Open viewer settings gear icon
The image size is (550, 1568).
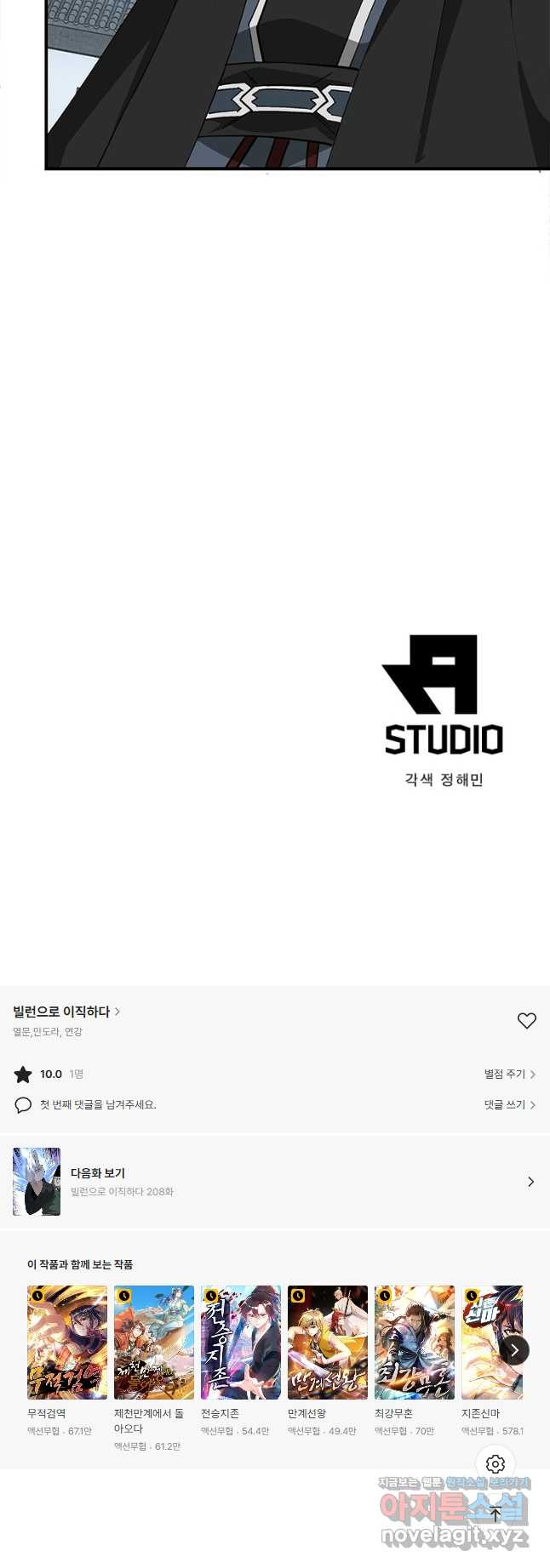pyautogui.click(x=496, y=1464)
